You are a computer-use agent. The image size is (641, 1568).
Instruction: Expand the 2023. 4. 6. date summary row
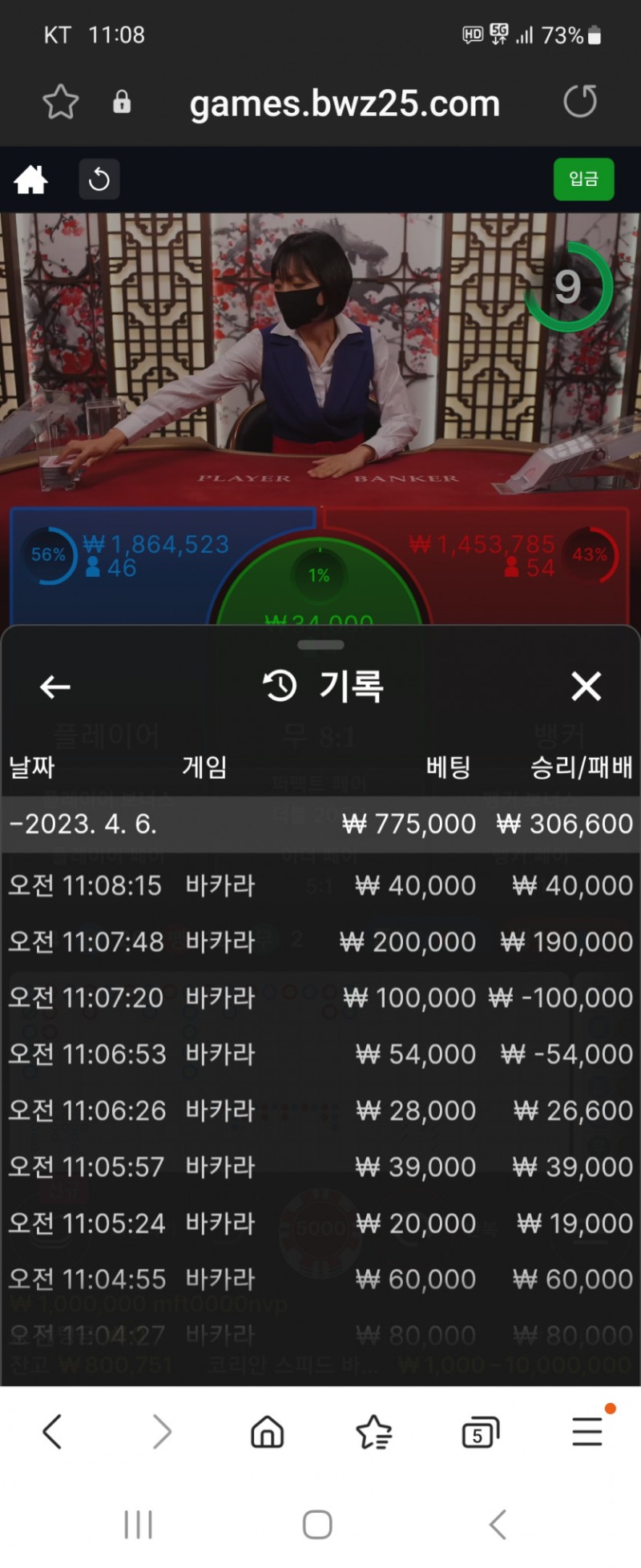[320, 824]
